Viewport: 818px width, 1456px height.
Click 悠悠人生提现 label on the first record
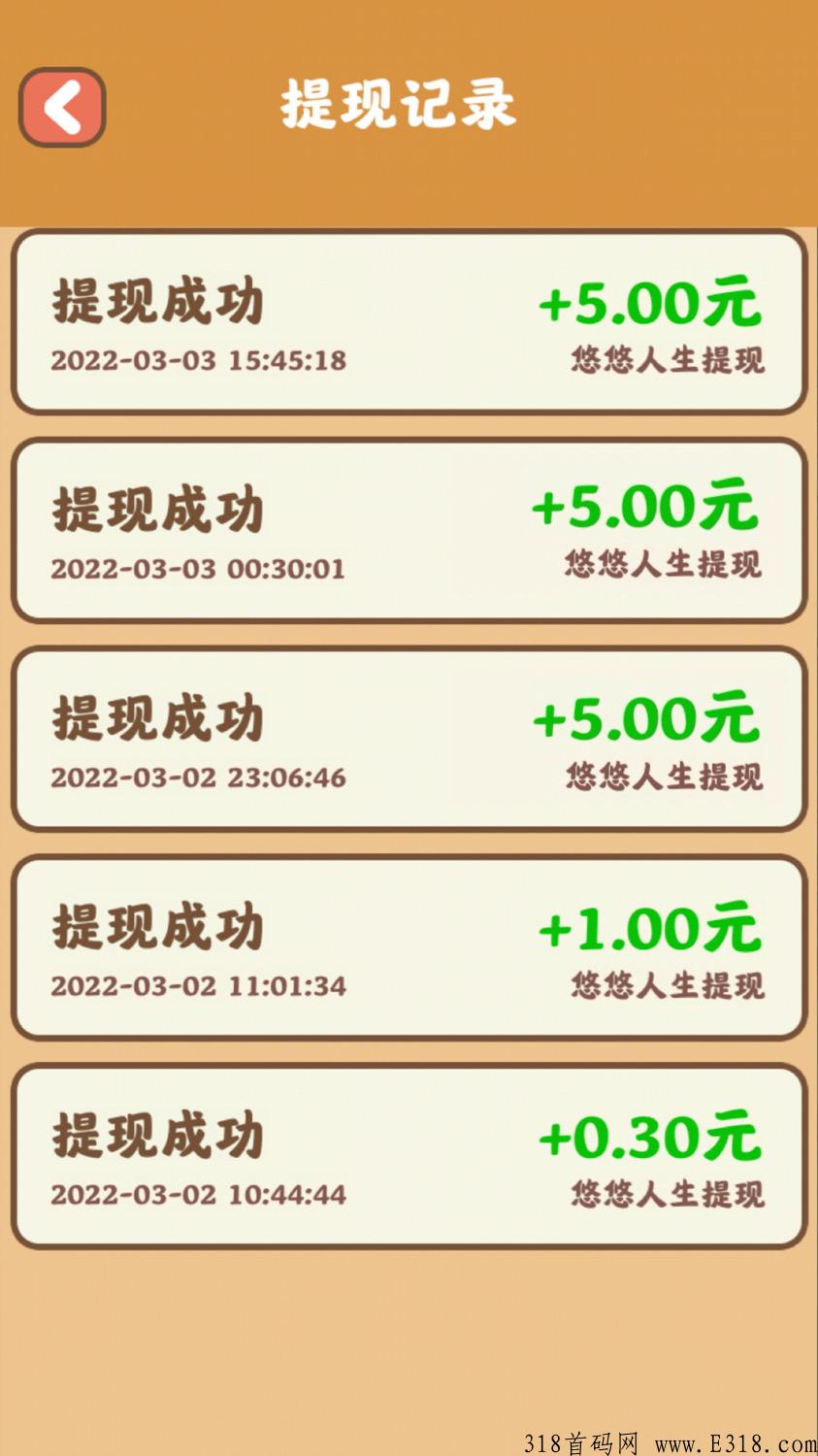click(668, 357)
